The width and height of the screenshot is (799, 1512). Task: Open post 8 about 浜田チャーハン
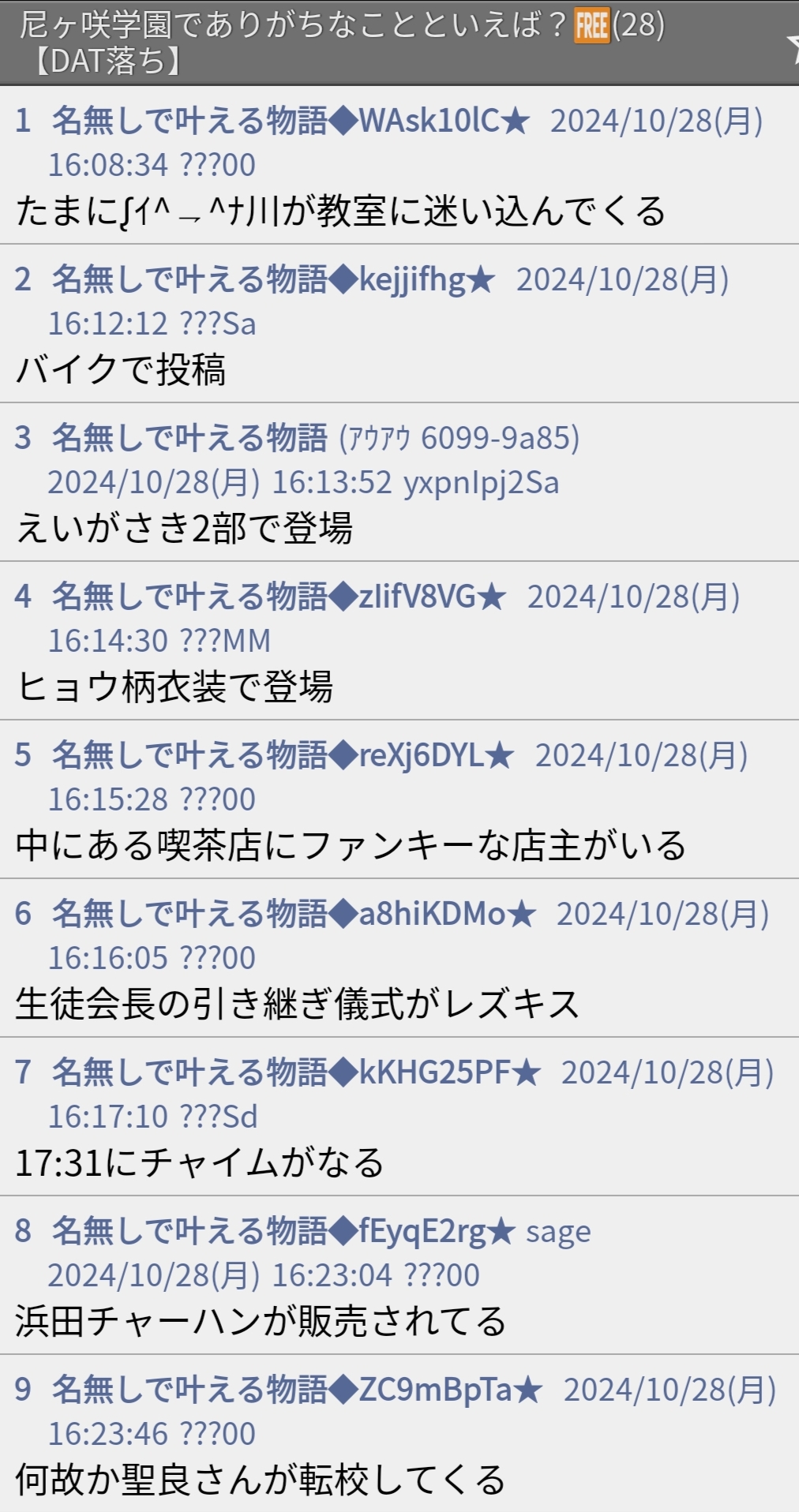coord(399,1275)
